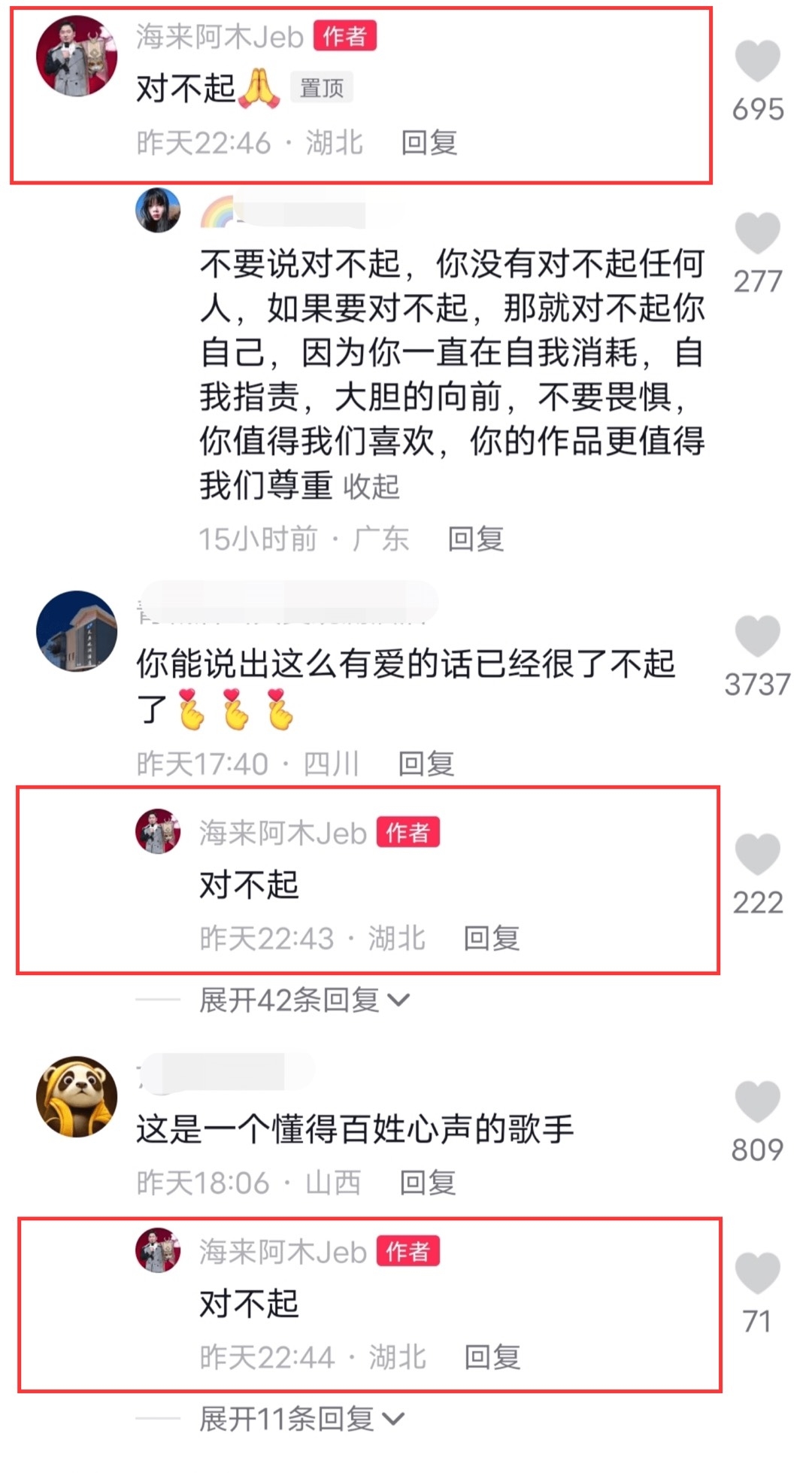Collapse the long comment via 收起
The image size is (812, 1473).
[371, 487]
